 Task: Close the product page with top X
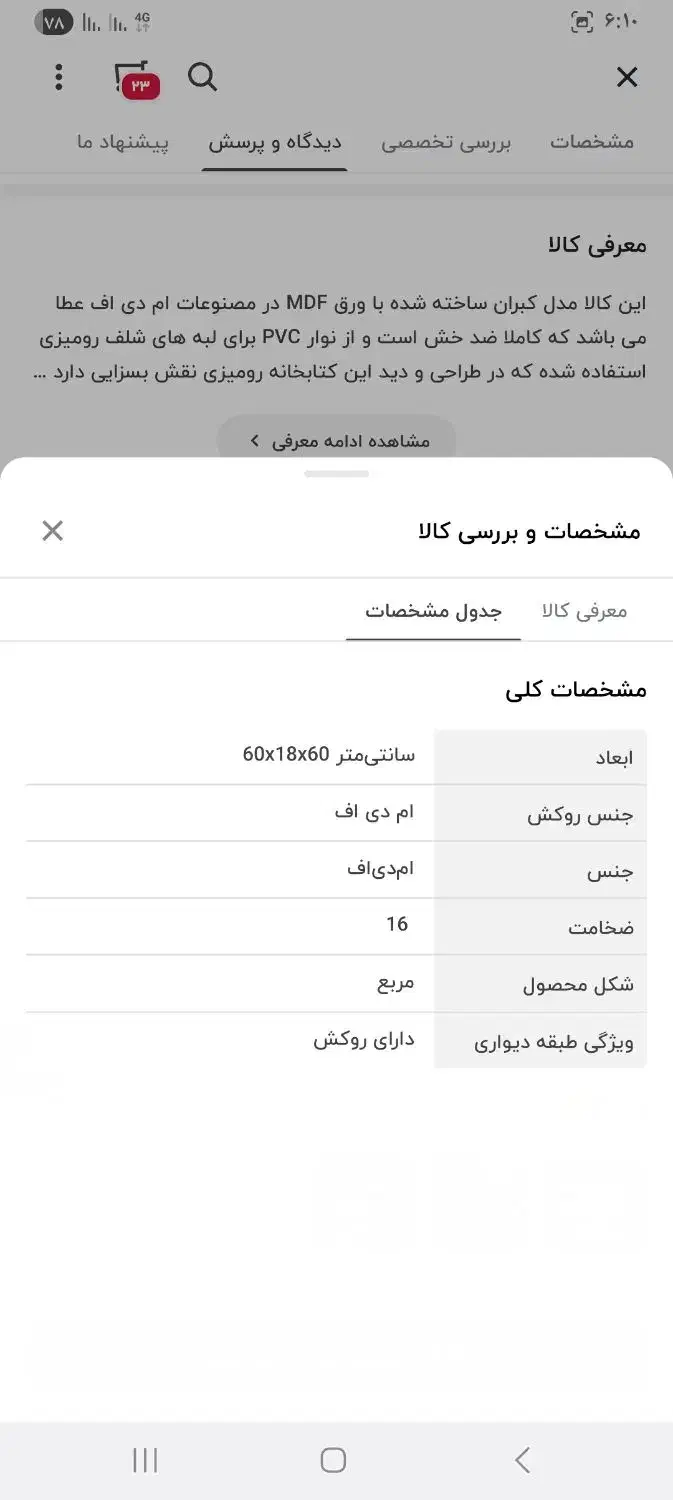coord(627,77)
